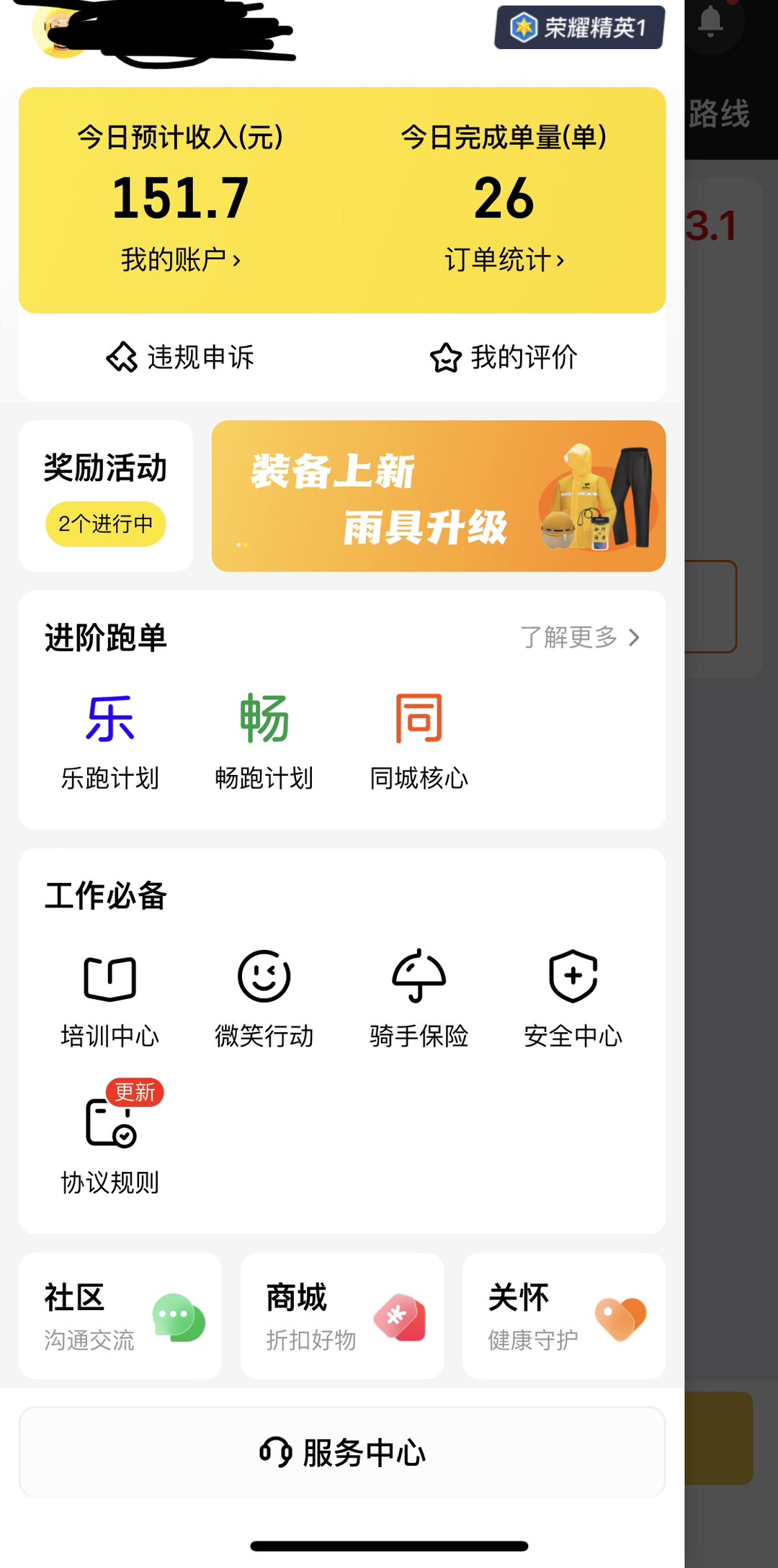
Task: Open 违规申诉 violation appeal
Action: (x=180, y=357)
